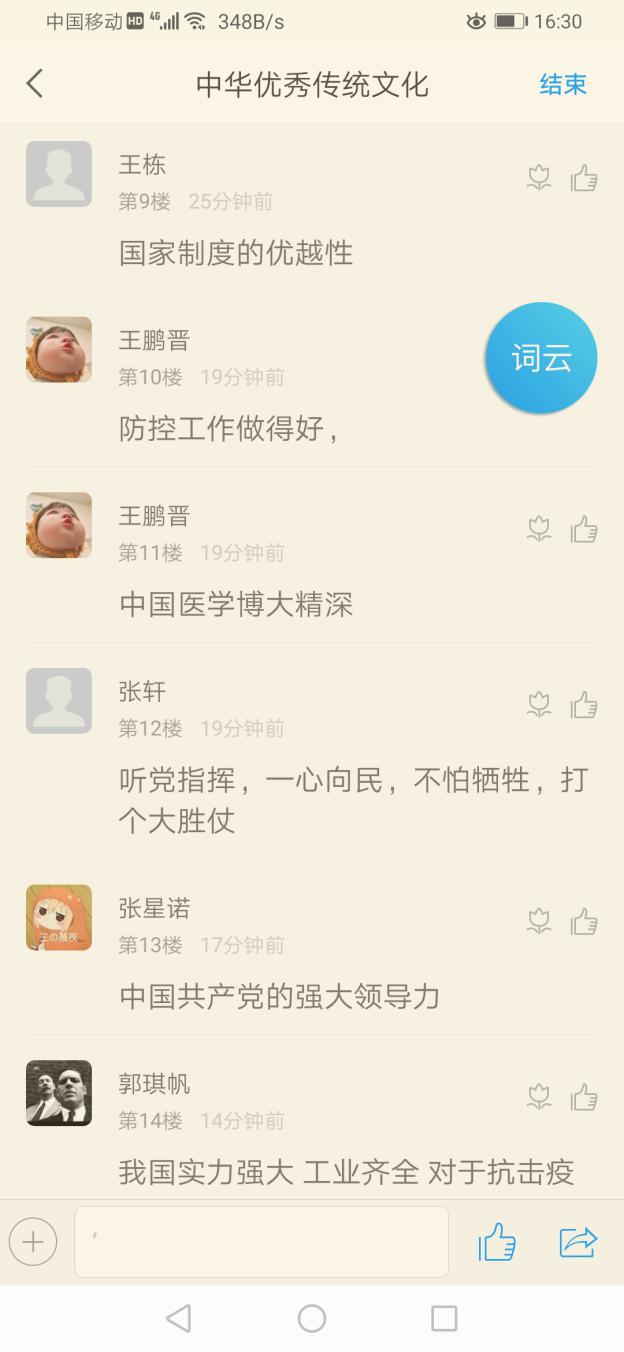Focus the comment input field
Viewport: 624px width, 1352px height.
click(x=261, y=1242)
